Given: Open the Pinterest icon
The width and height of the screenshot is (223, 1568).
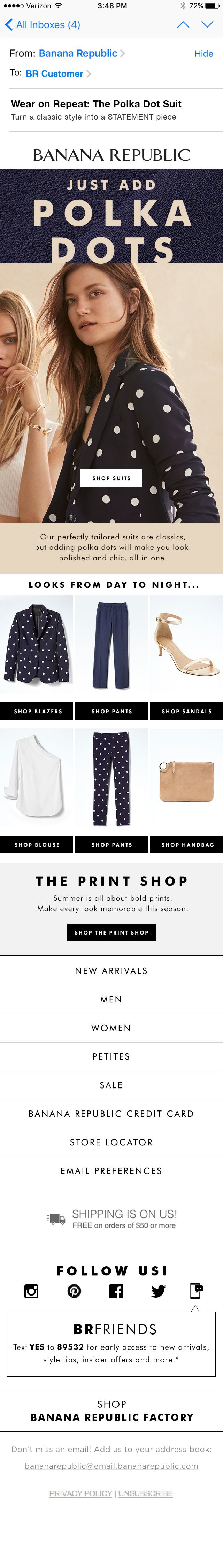Looking at the screenshot, I should coord(74,1291).
